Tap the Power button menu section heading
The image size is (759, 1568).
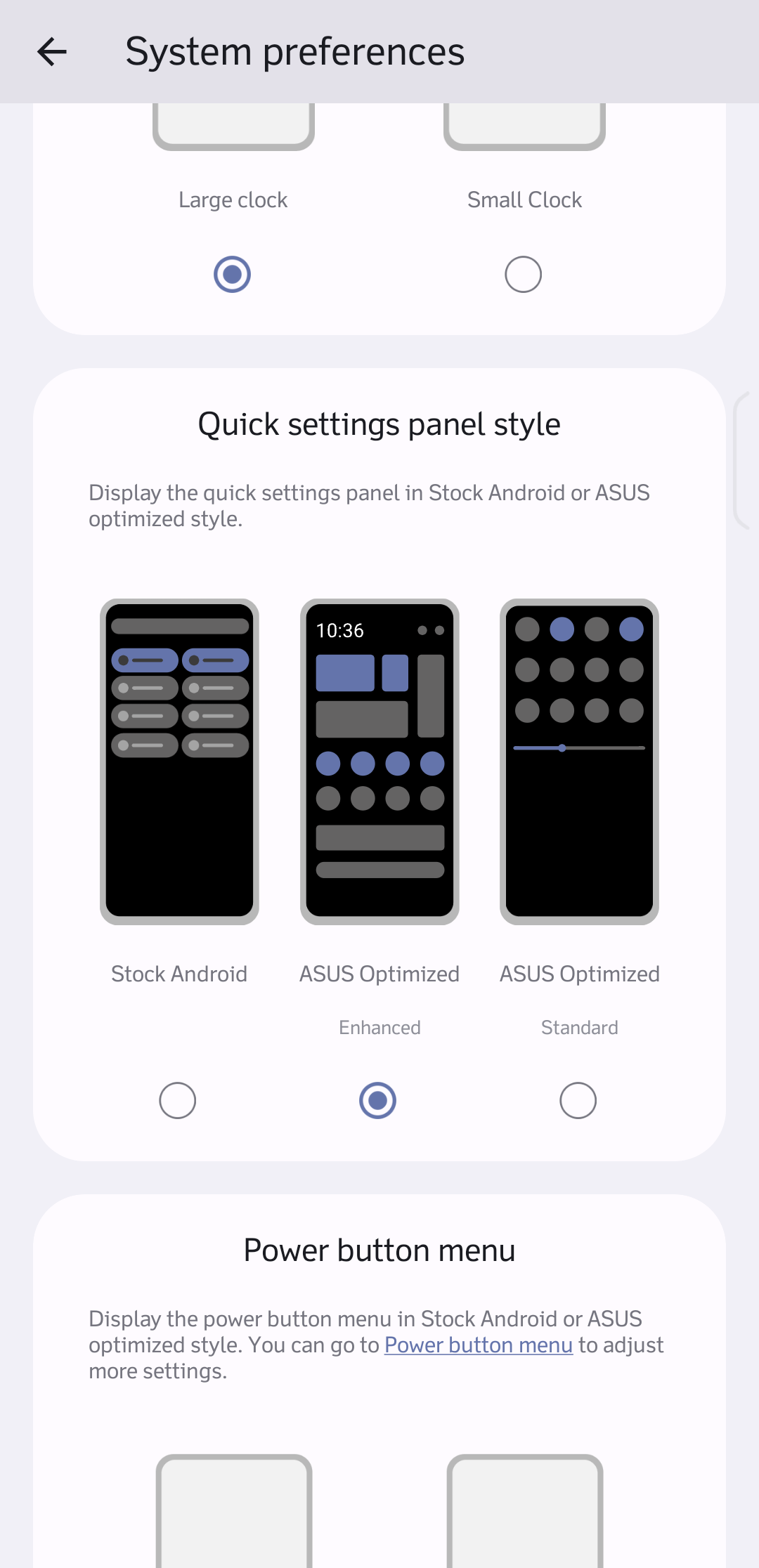coord(379,1250)
